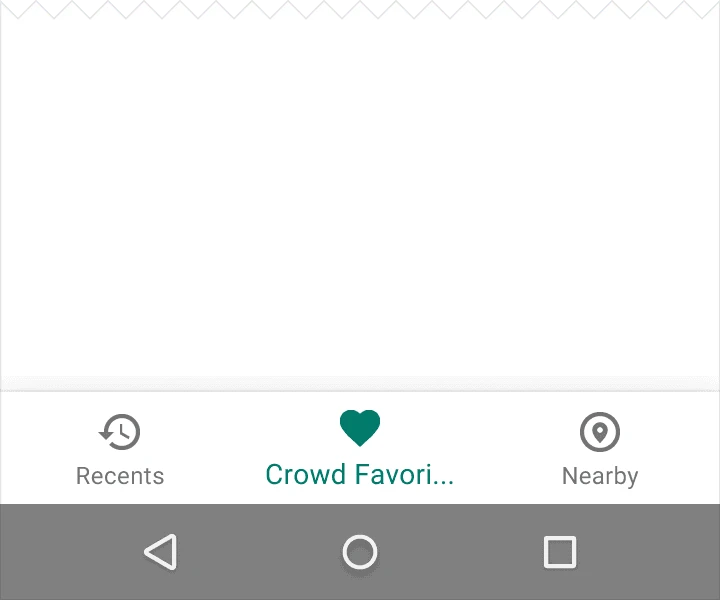Open the Nearby tab
Image resolution: width=720 pixels, height=600 pixels.
click(x=600, y=449)
